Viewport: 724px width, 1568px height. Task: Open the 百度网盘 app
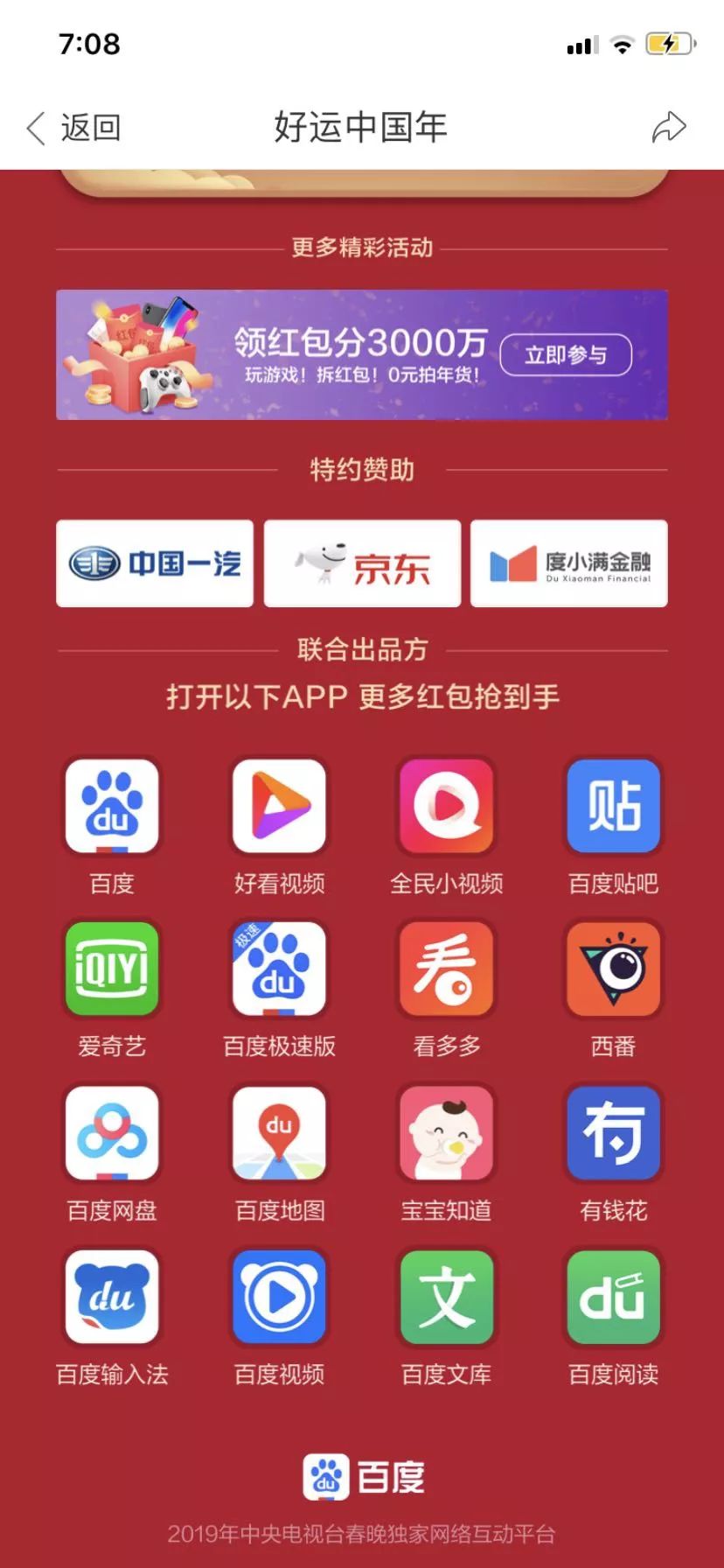(112, 1132)
